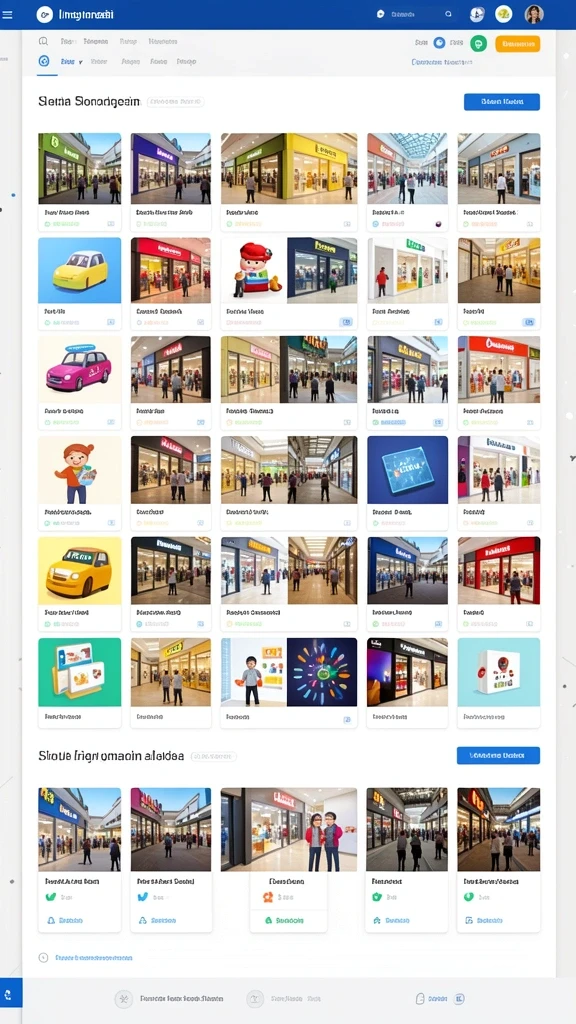This screenshot has width=576, height=1024.
Task: Open the green background cards tile
Action: [80, 672]
